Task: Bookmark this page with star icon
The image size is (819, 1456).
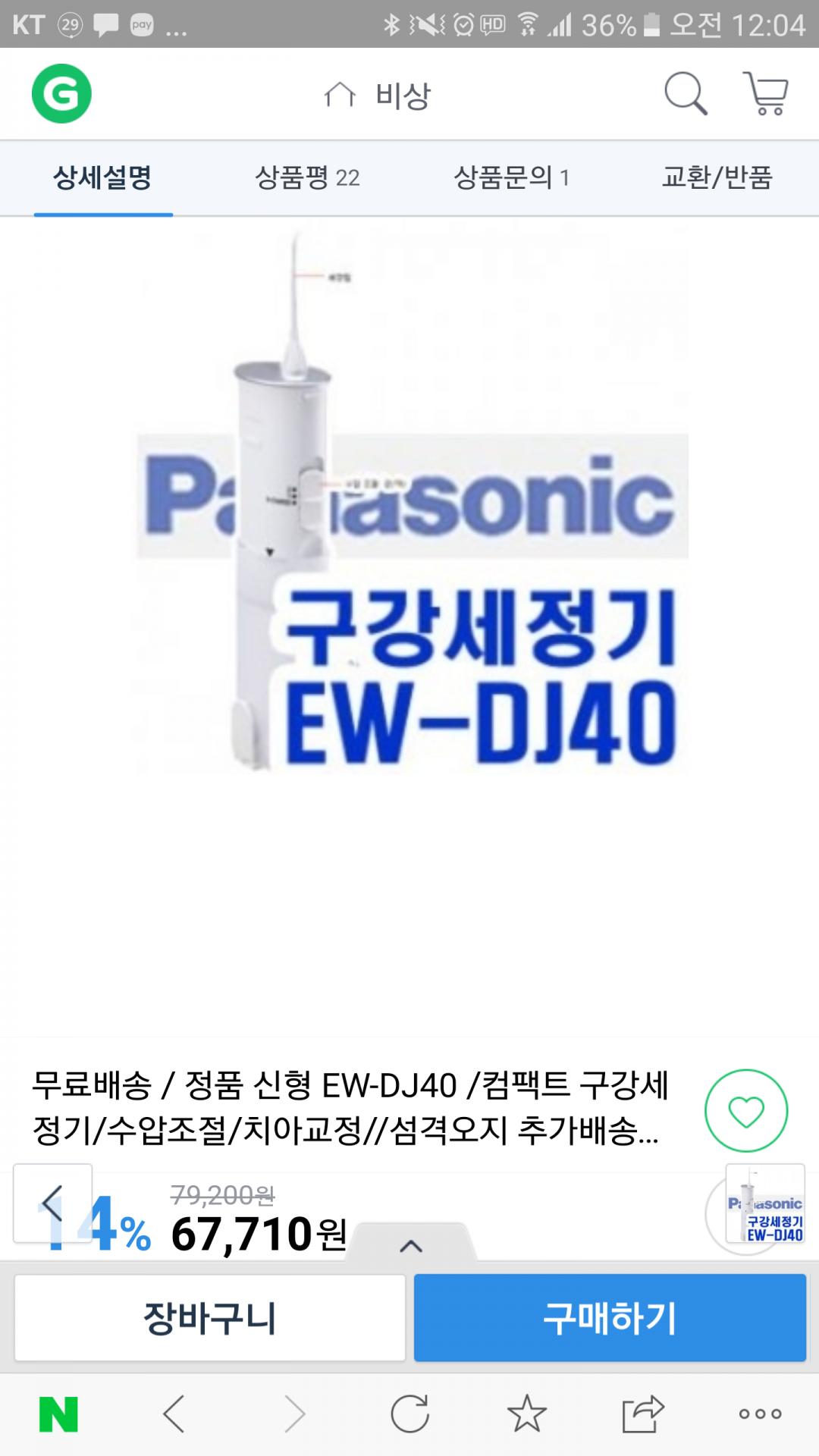Action: click(526, 1414)
